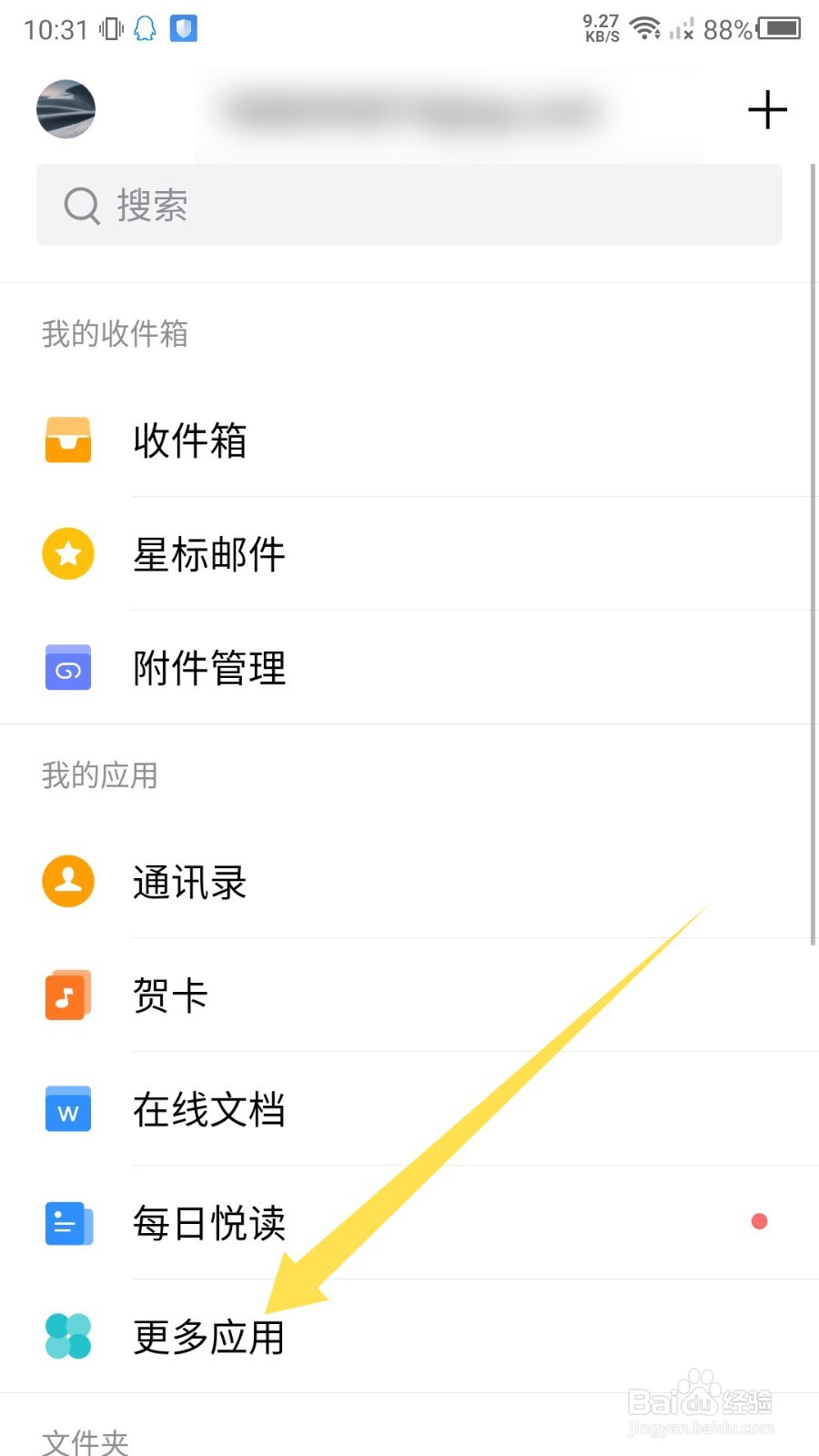The width and height of the screenshot is (819, 1456).
Task: Select the 我的应用 section header
Action: click(x=98, y=775)
